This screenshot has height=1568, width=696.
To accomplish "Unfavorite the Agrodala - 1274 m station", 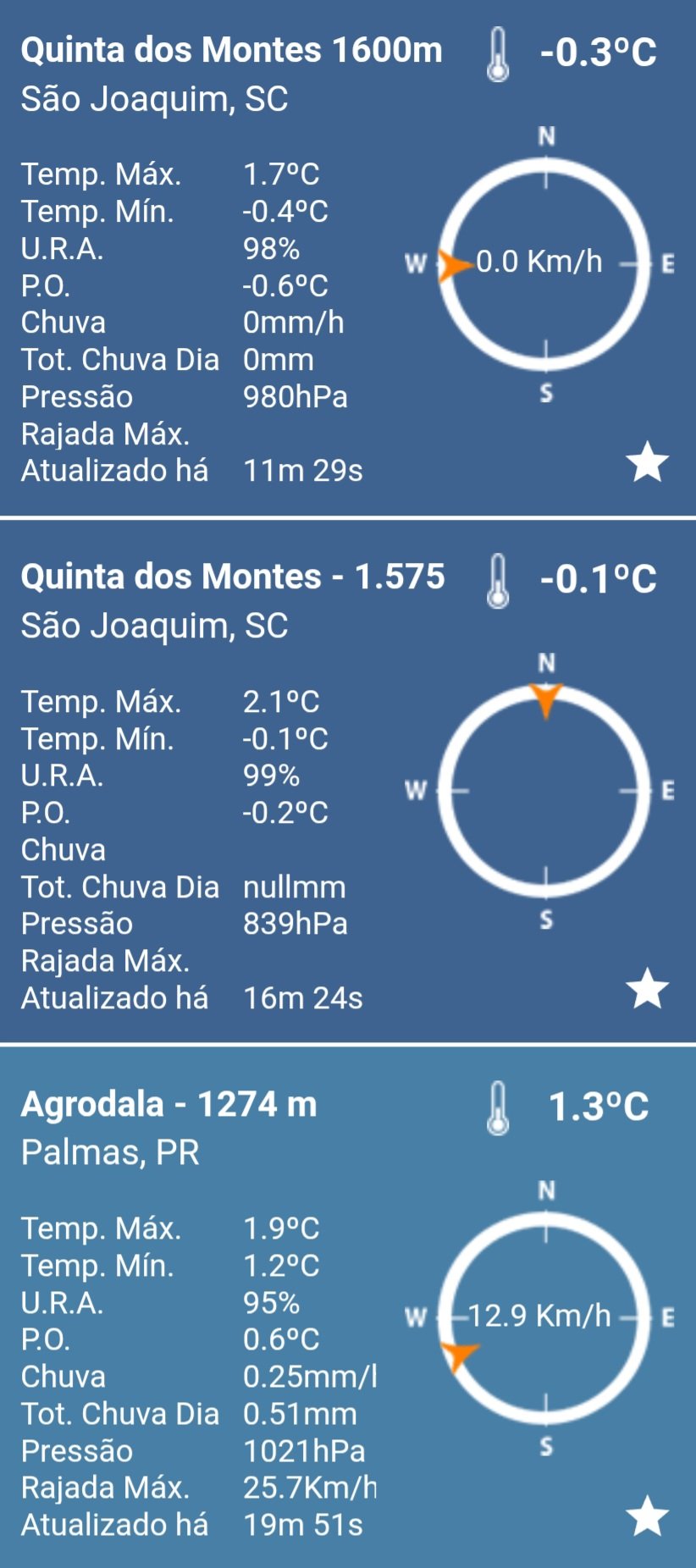I will (x=647, y=1516).
